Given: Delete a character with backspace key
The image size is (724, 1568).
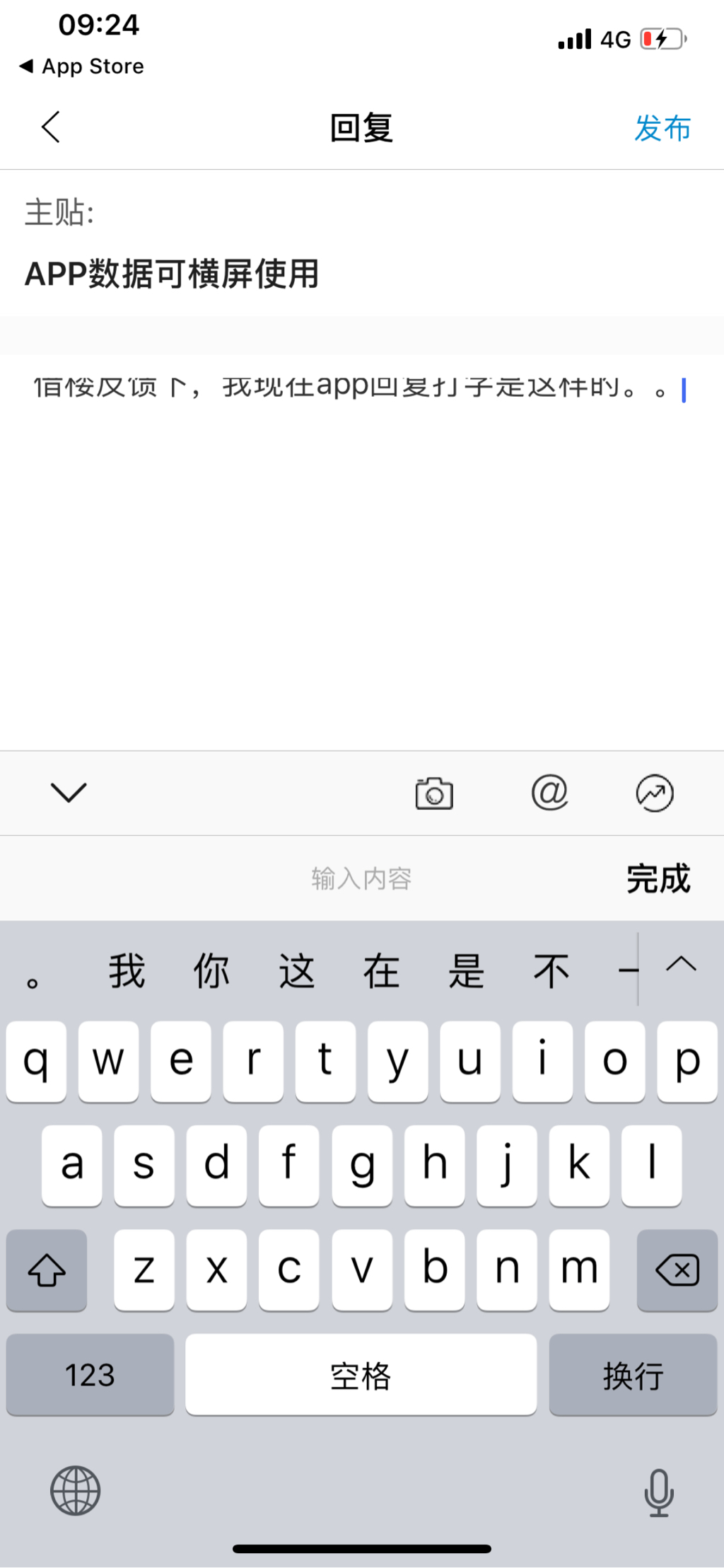Looking at the screenshot, I should (677, 1270).
